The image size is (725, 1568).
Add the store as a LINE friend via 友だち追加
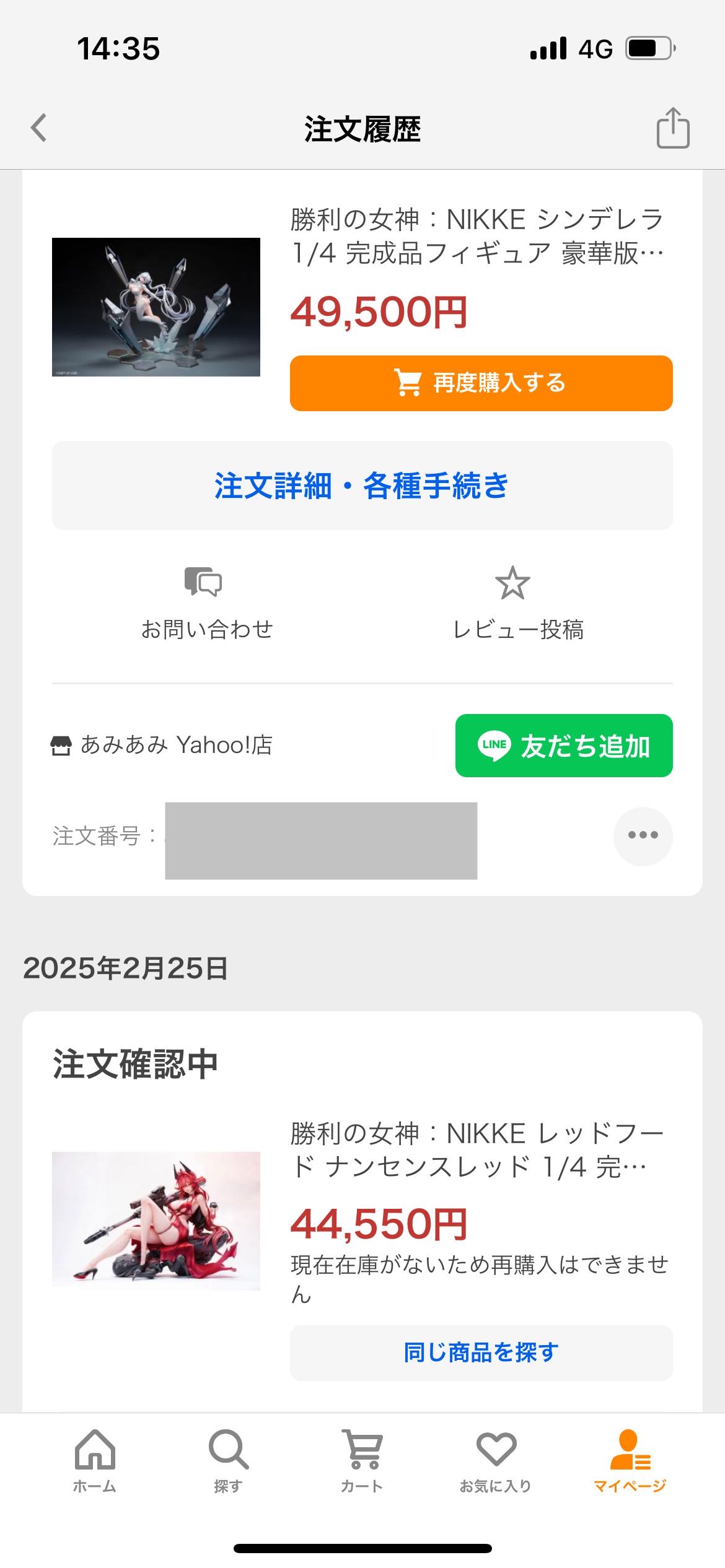564,746
